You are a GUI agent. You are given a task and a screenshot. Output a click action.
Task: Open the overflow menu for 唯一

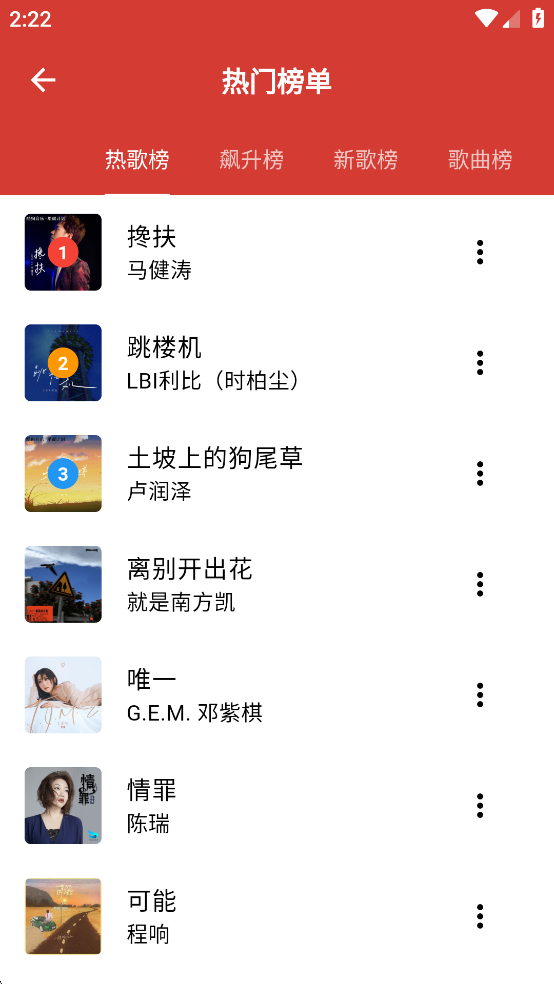point(480,695)
